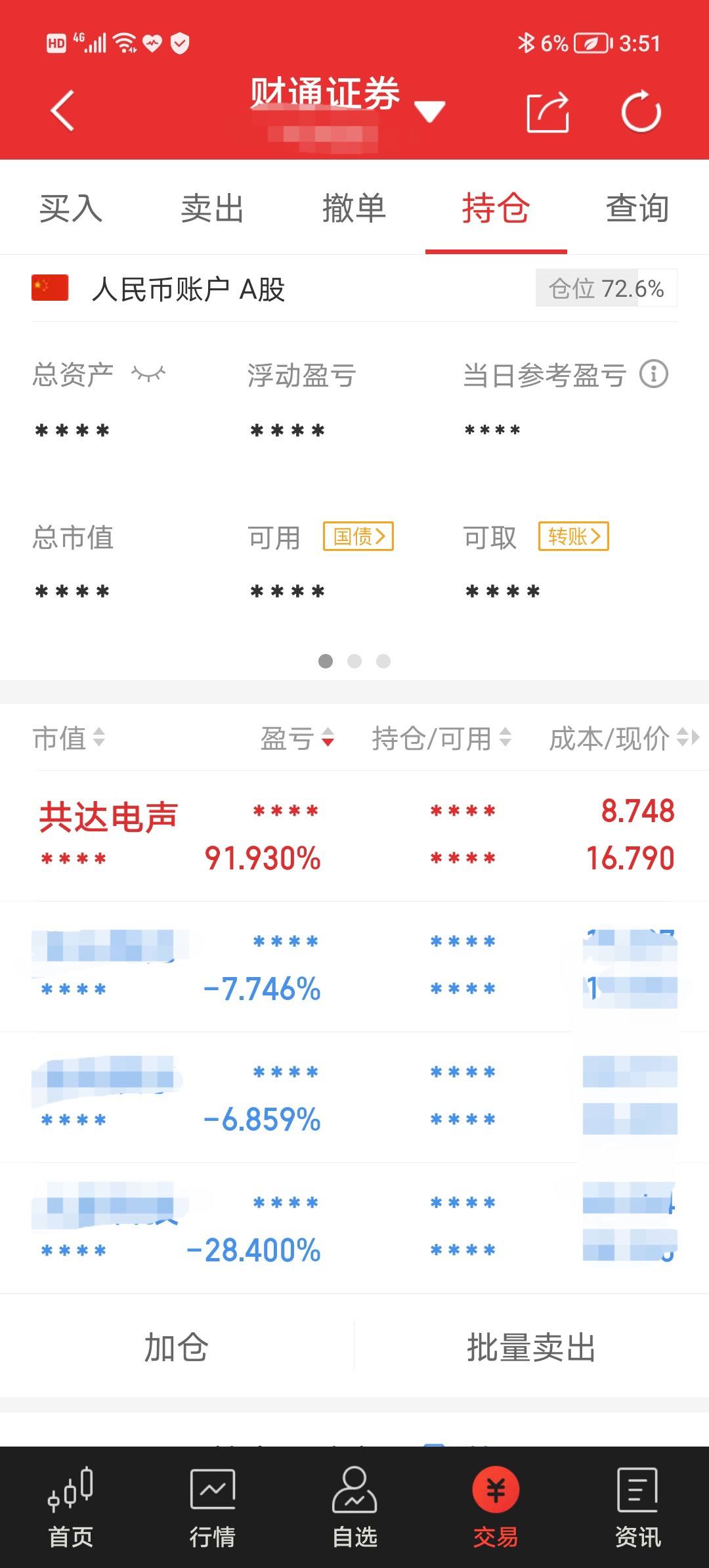The image size is (709, 1568).
Task: Switch to the 卖出 tab
Action: pyautogui.click(x=212, y=209)
